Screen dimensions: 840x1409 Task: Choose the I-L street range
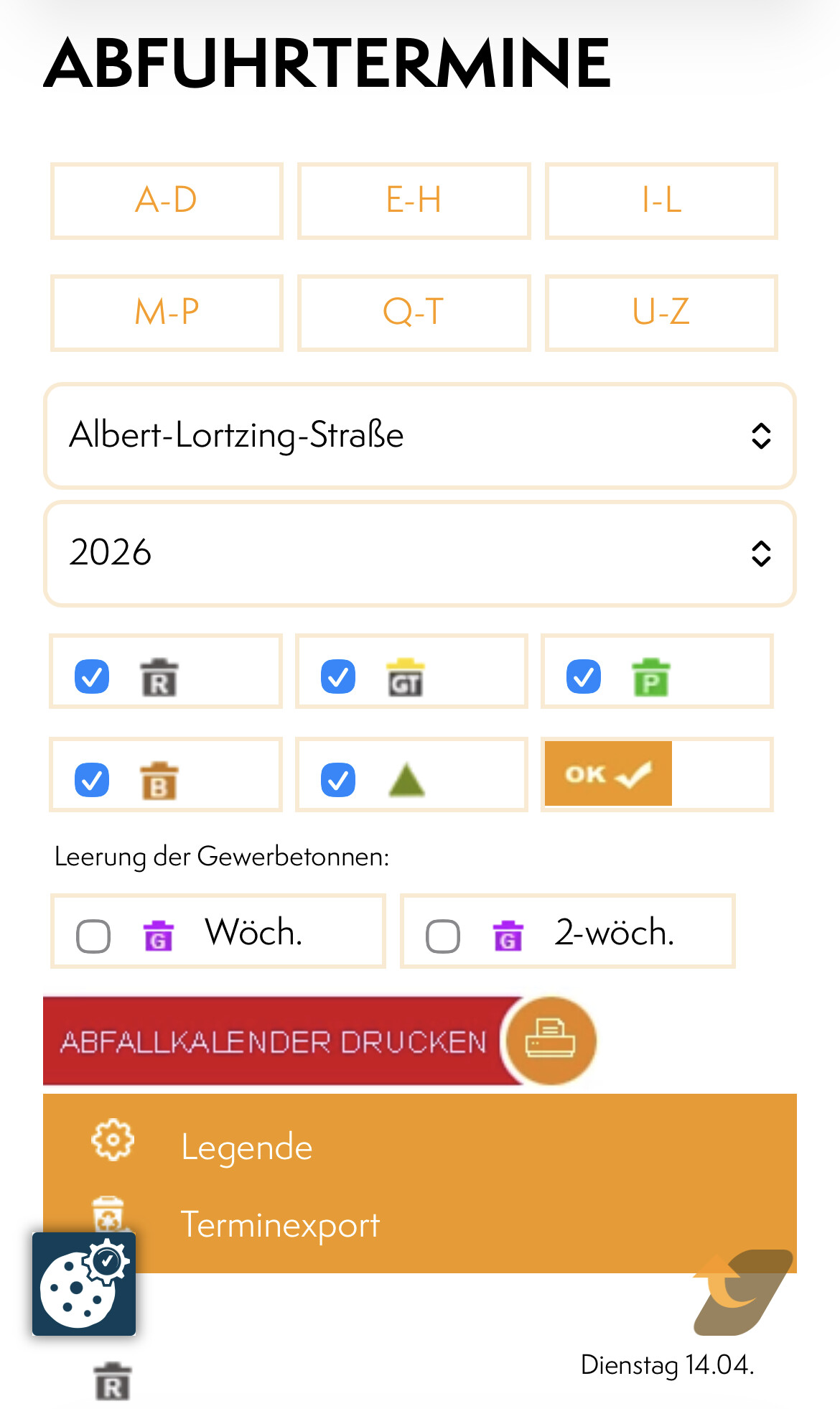pos(661,201)
